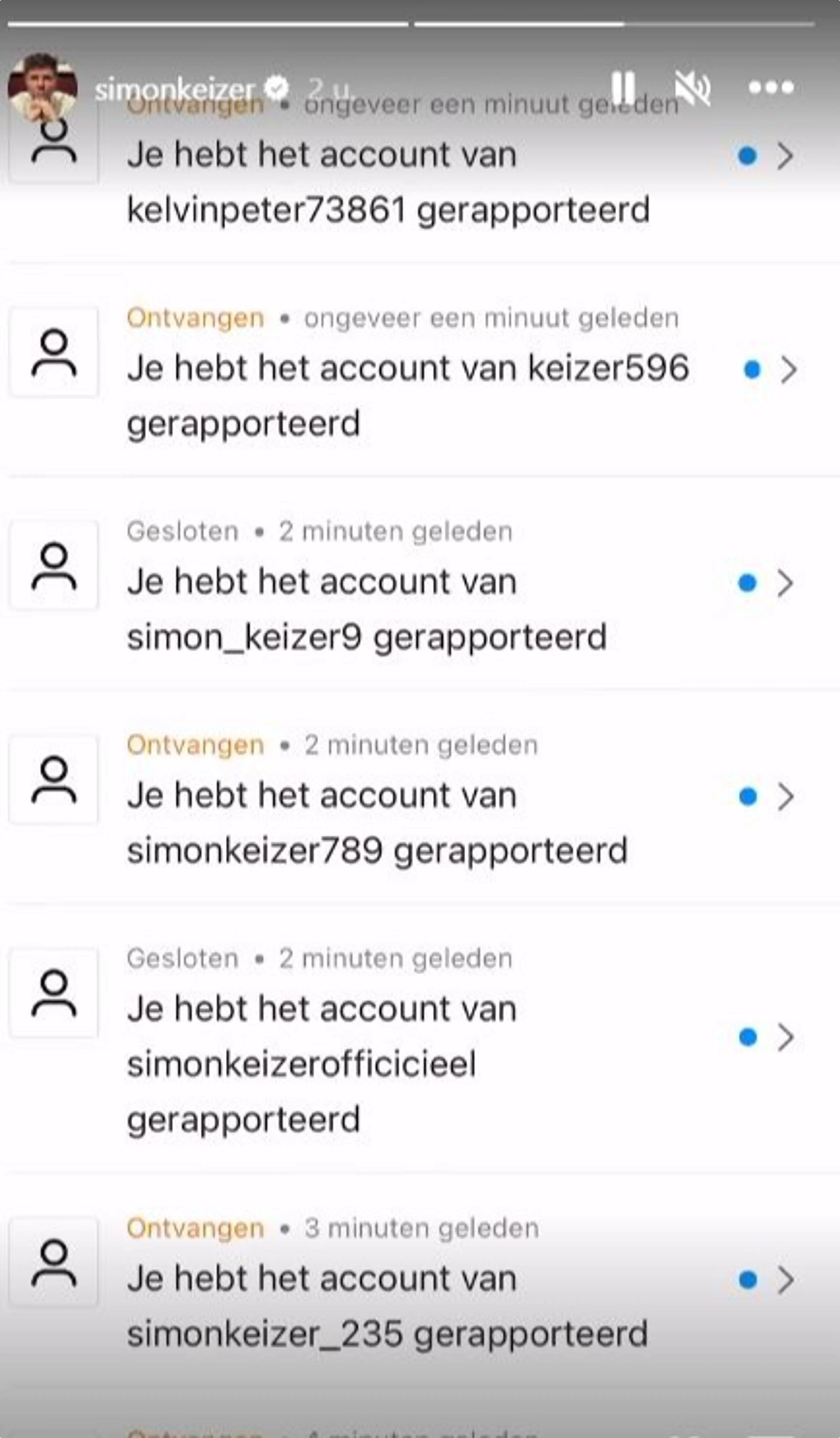Unmute the story sound
The image size is (840, 1438).
pos(692,88)
